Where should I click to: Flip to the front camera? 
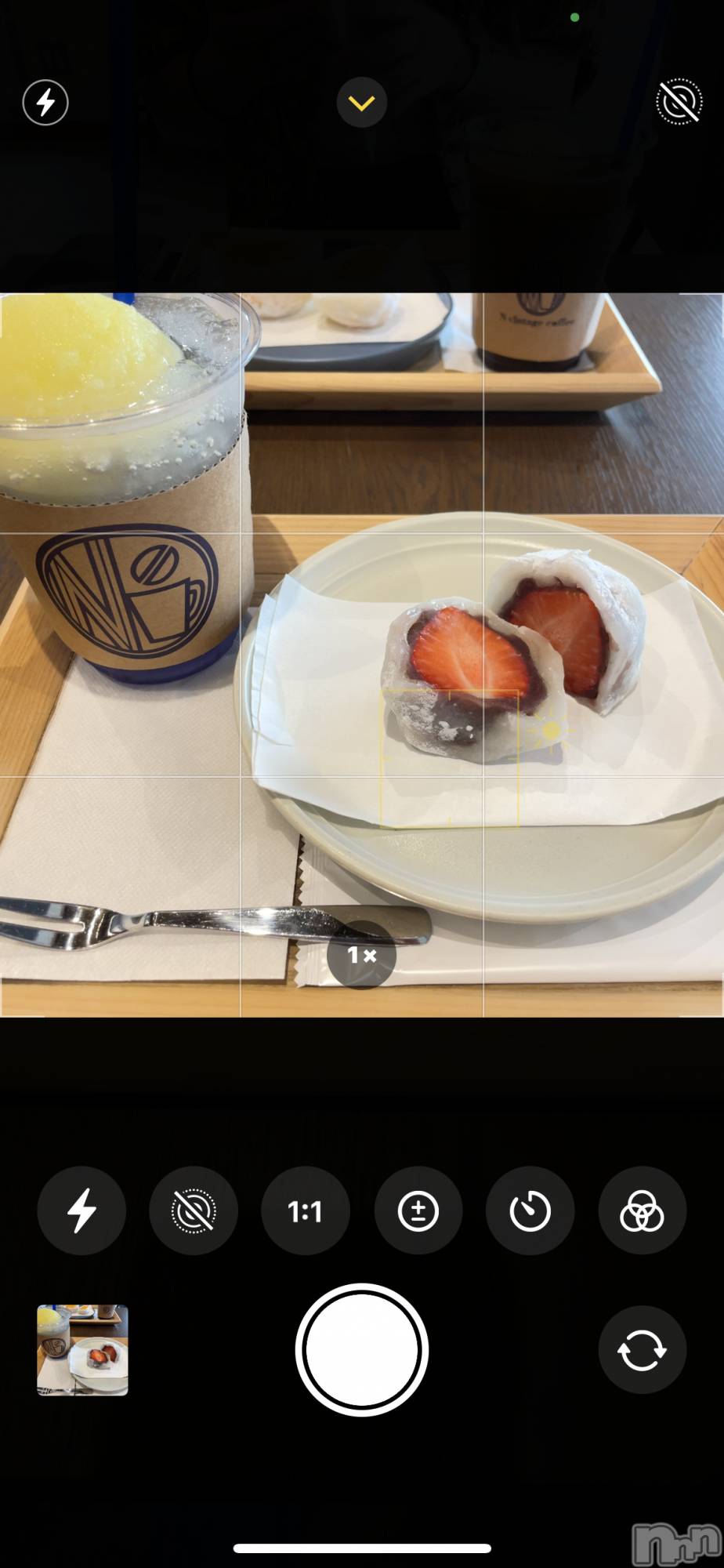pyautogui.click(x=643, y=1350)
